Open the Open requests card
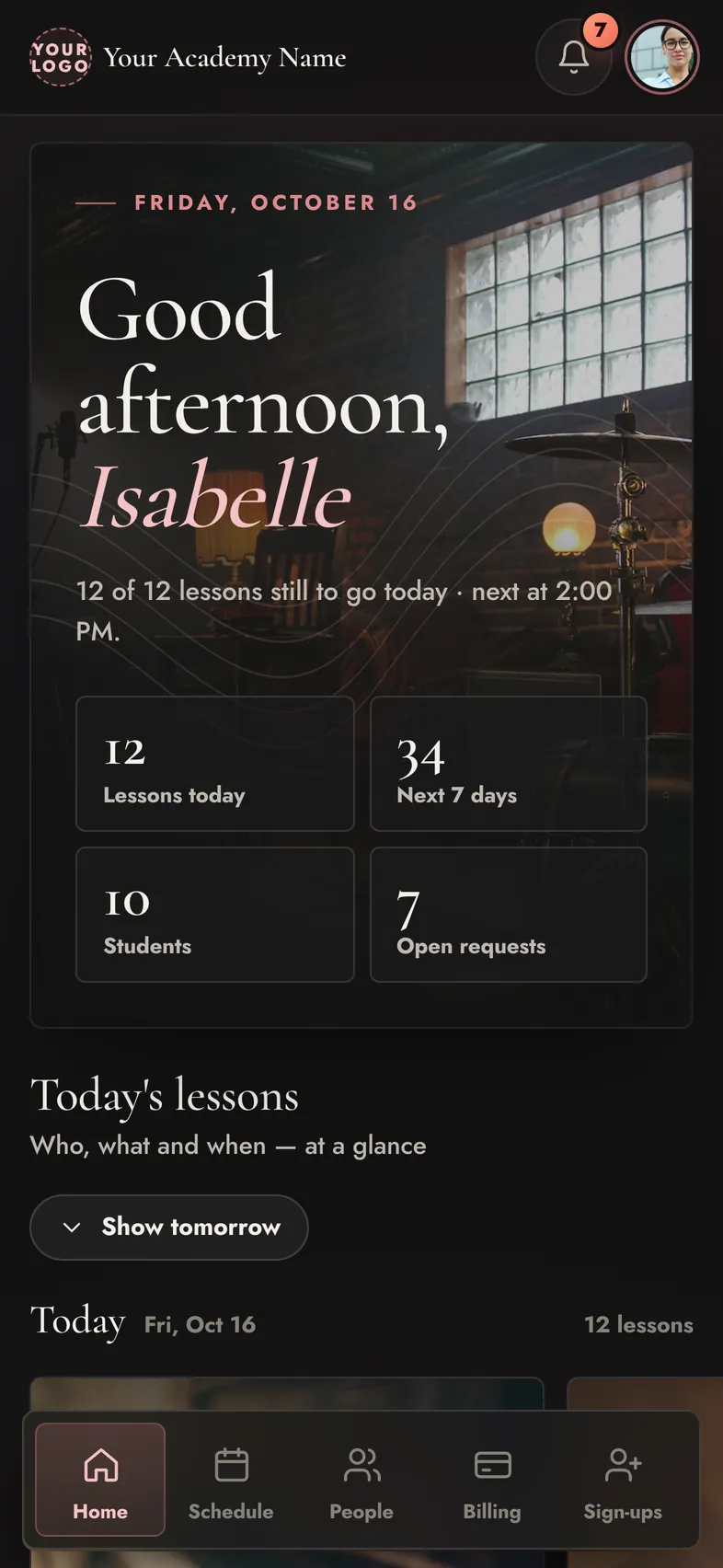 tap(509, 915)
